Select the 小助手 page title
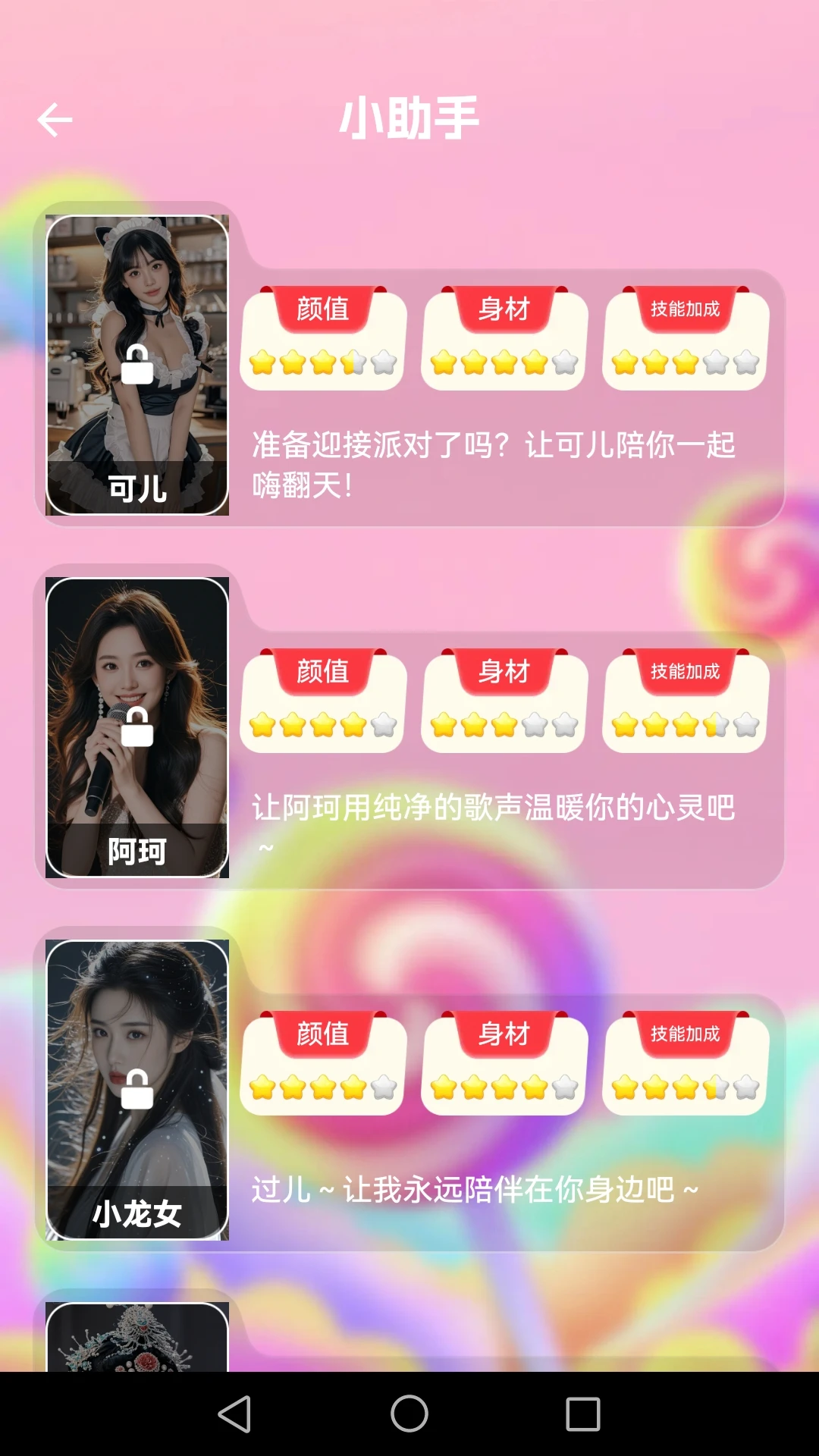 pos(409,118)
